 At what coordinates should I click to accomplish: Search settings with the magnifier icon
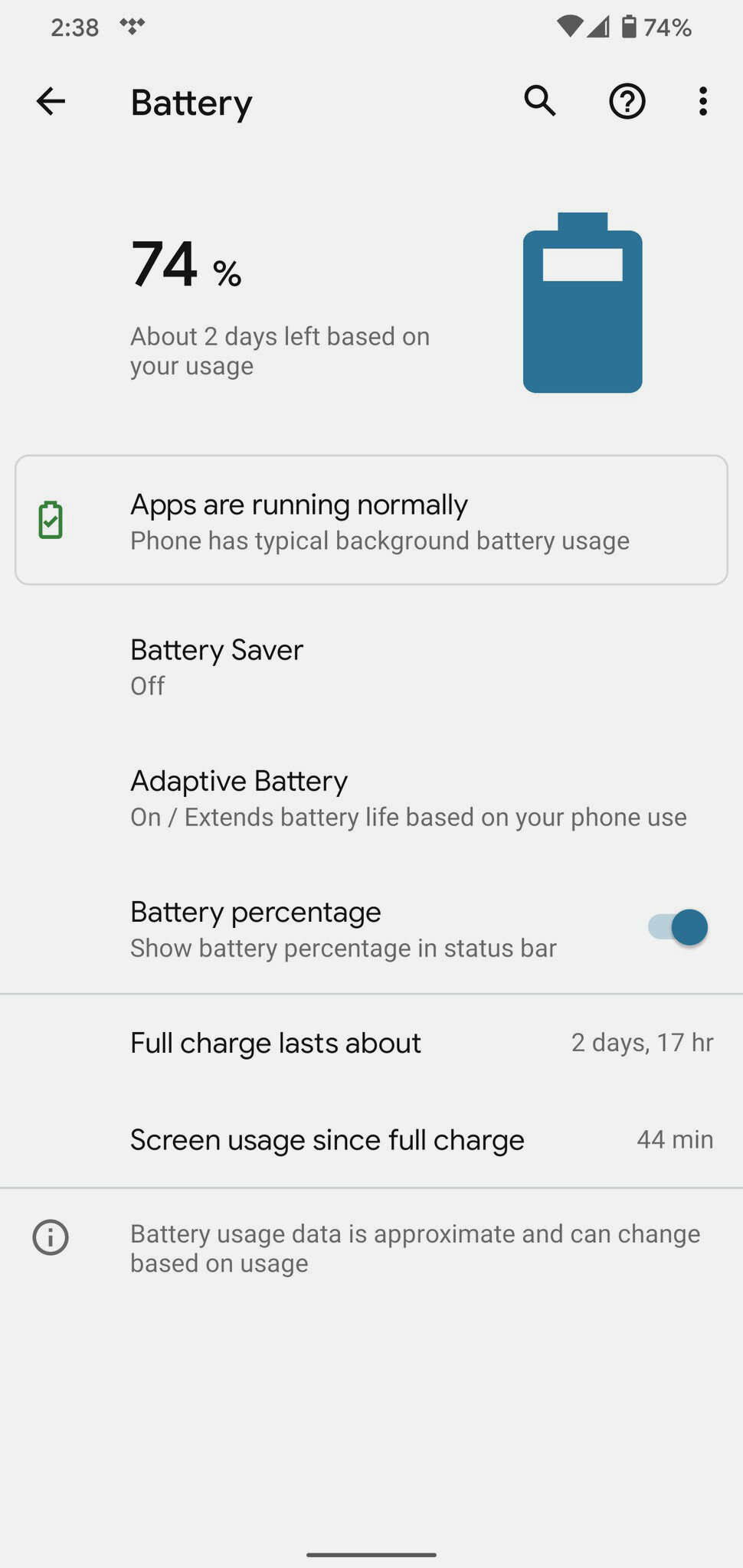click(540, 101)
